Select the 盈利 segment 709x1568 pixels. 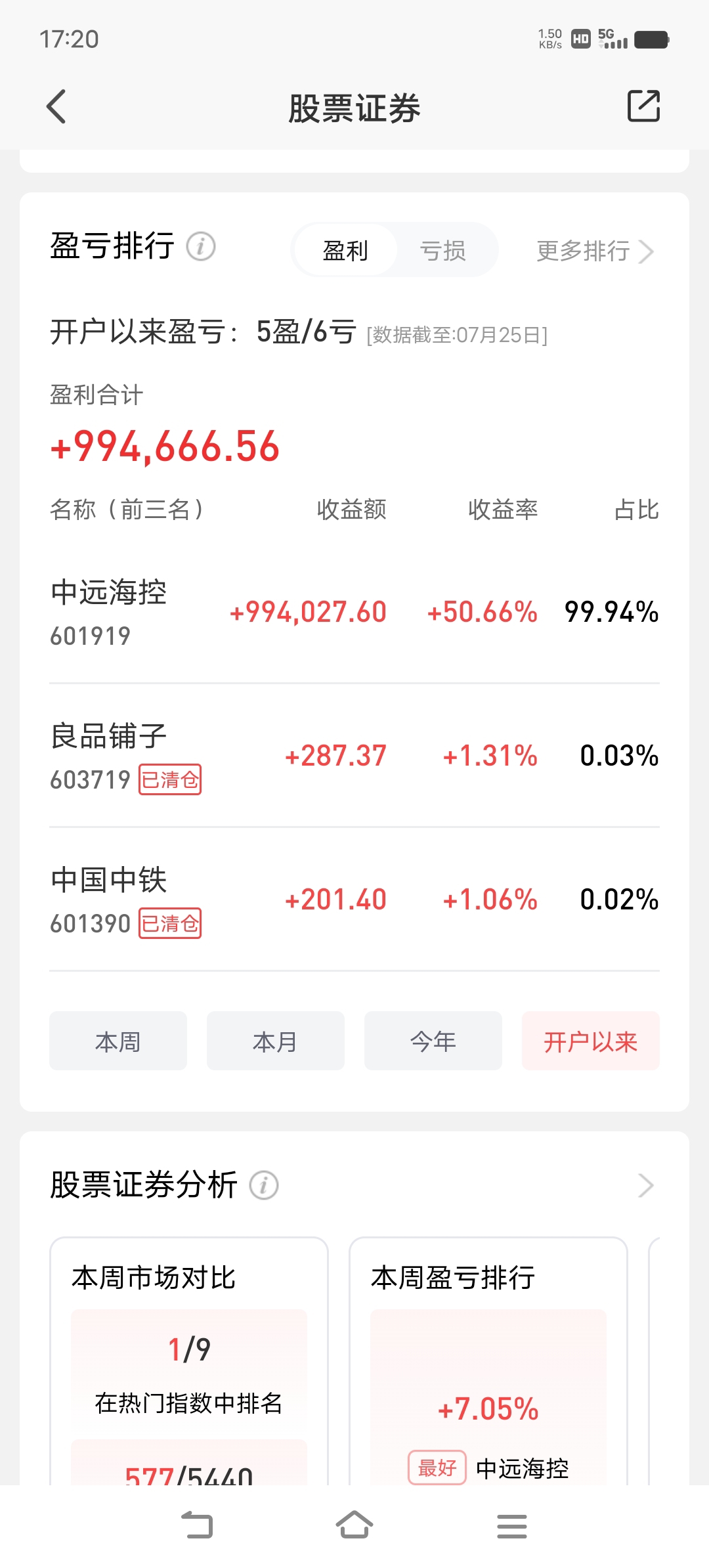345,250
